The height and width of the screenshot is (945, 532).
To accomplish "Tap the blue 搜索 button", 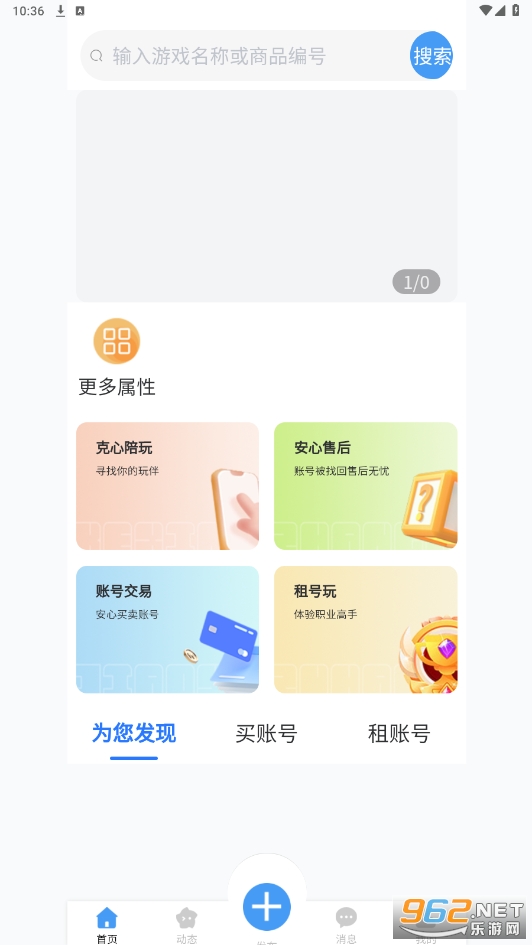I will point(431,56).
